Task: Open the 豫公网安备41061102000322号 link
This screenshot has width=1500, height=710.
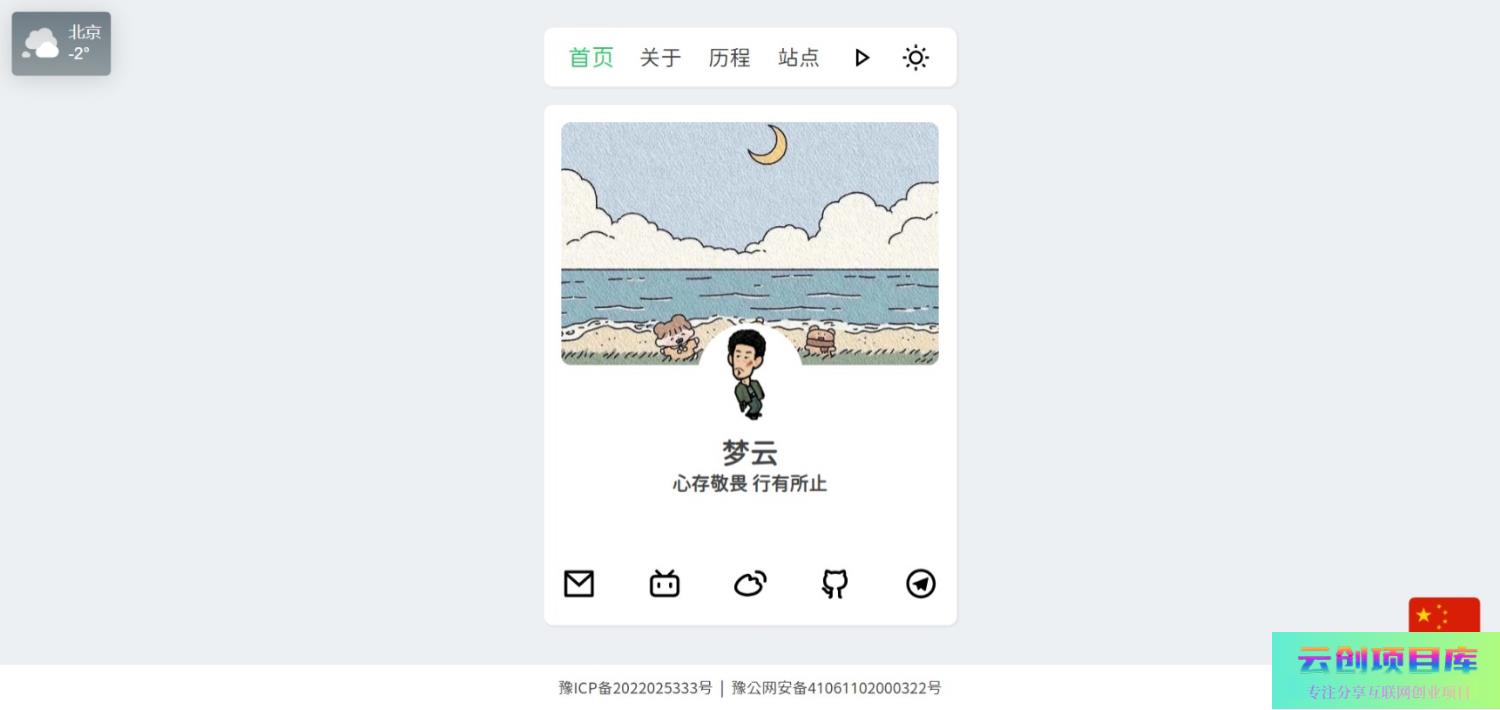Action: 837,688
